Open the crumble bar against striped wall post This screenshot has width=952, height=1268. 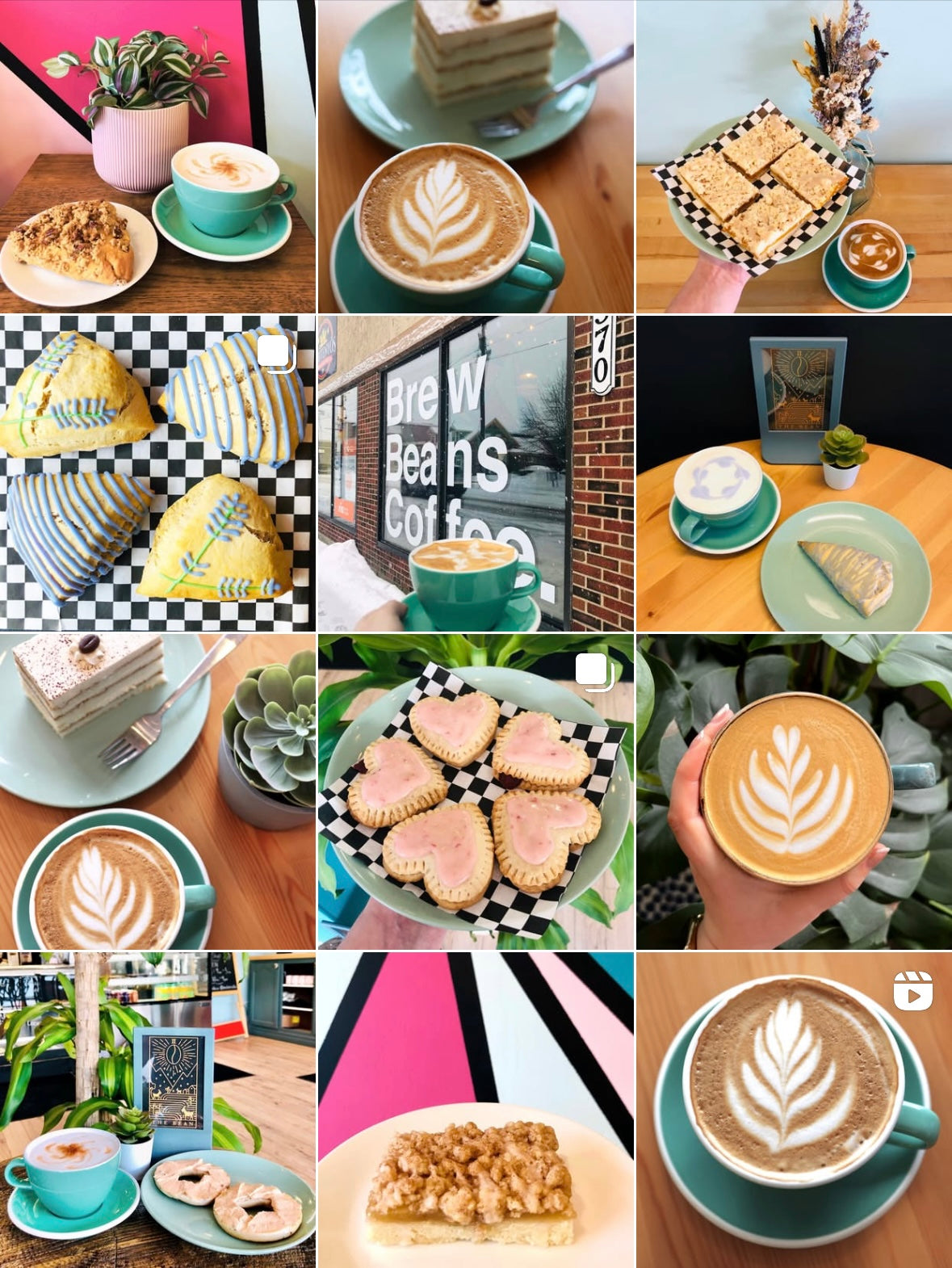point(476,1110)
